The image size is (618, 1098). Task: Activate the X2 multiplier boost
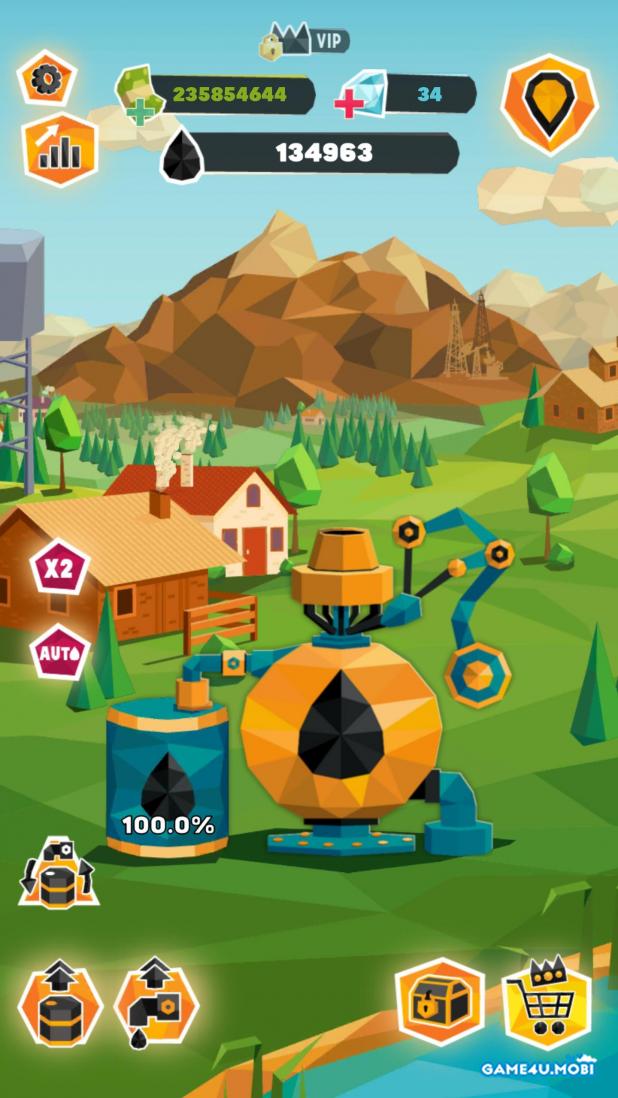pyautogui.click(x=59, y=568)
